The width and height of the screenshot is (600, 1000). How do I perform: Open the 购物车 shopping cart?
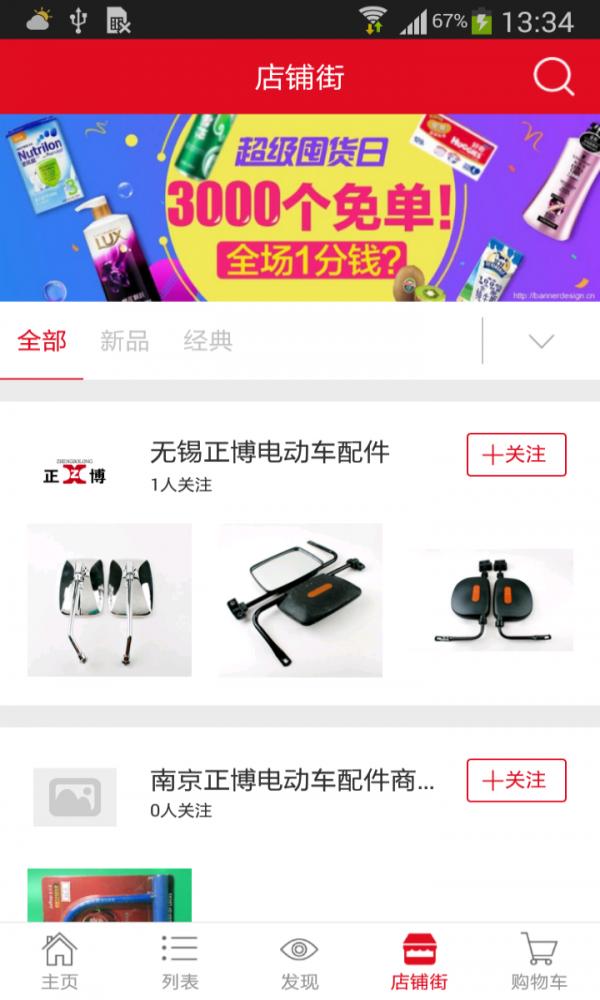(539, 962)
